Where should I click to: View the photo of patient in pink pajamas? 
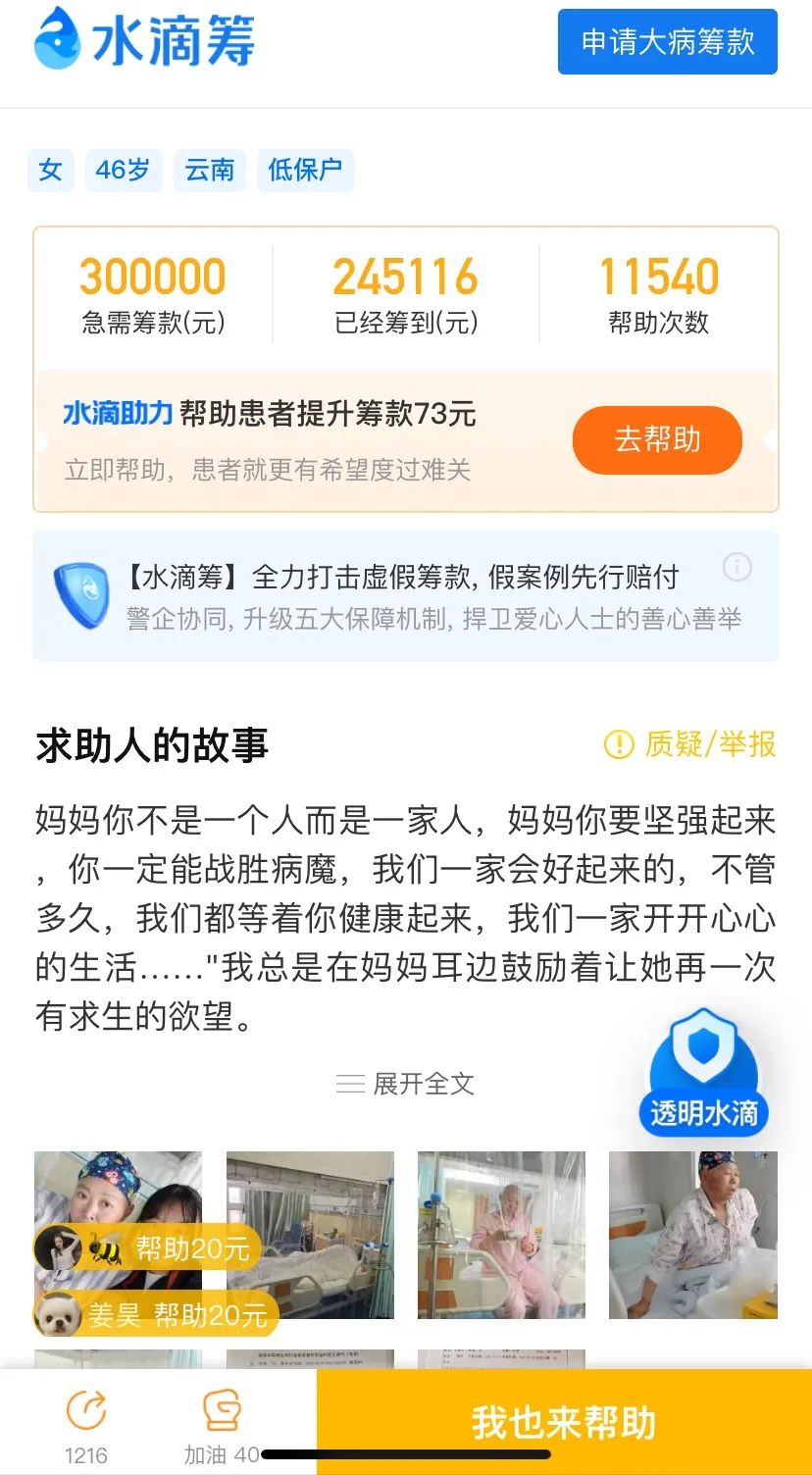click(x=501, y=1234)
